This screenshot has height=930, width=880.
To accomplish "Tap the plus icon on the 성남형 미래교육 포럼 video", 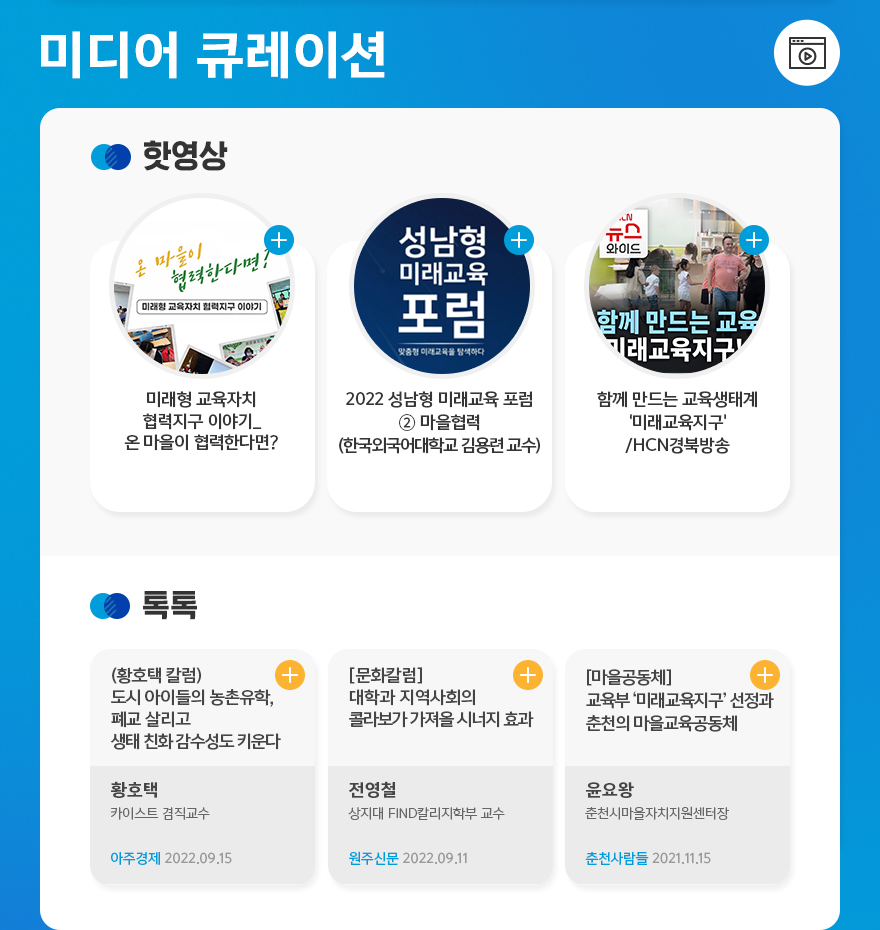I will point(518,240).
